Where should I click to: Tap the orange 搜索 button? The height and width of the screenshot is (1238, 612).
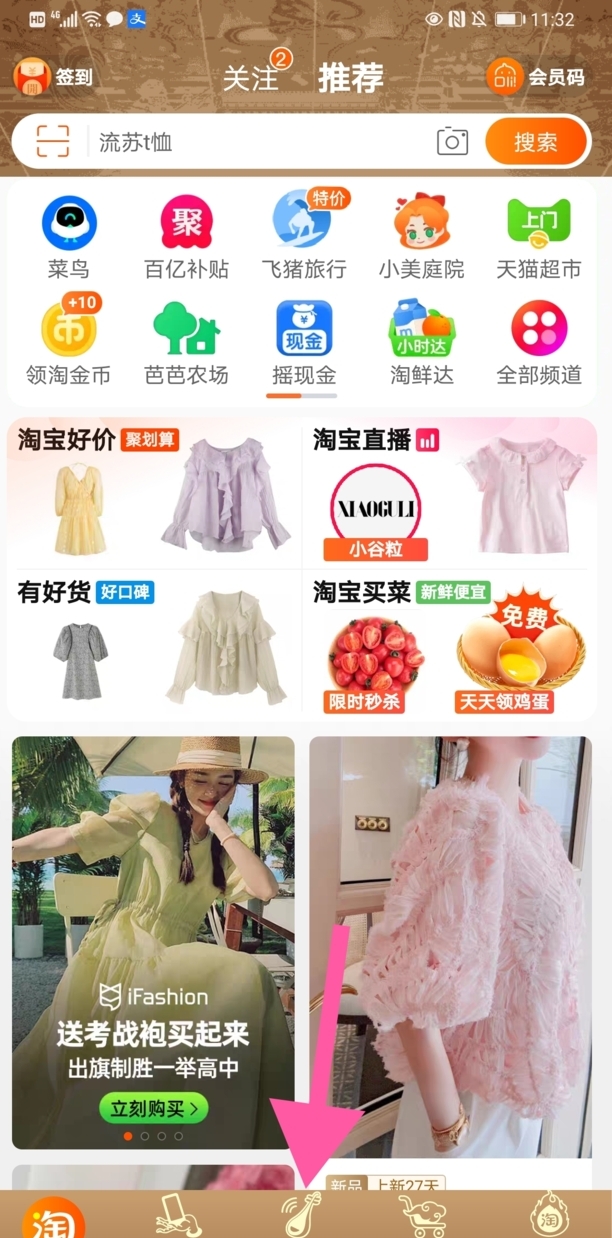pos(535,142)
